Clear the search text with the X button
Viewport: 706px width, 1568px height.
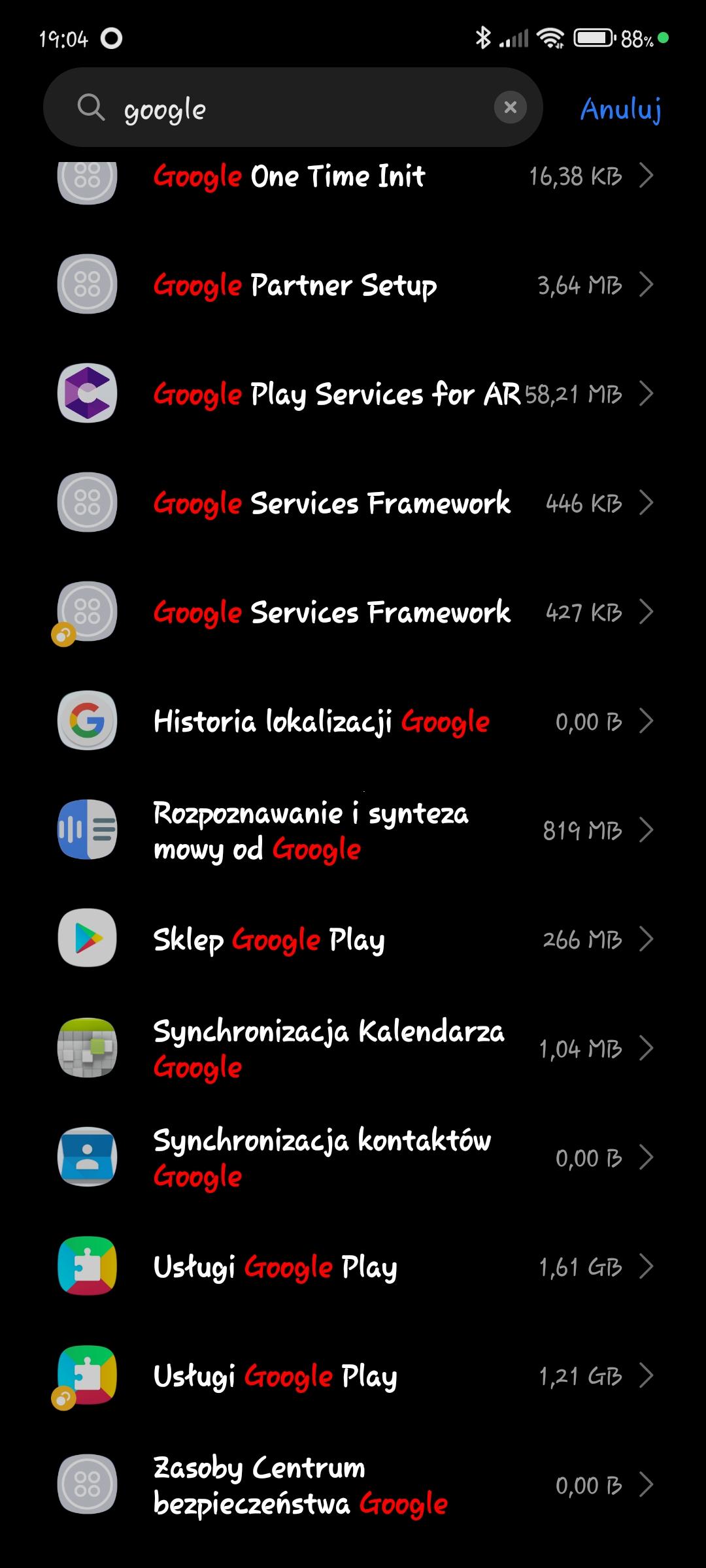pyautogui.click(x=511, y=107)
